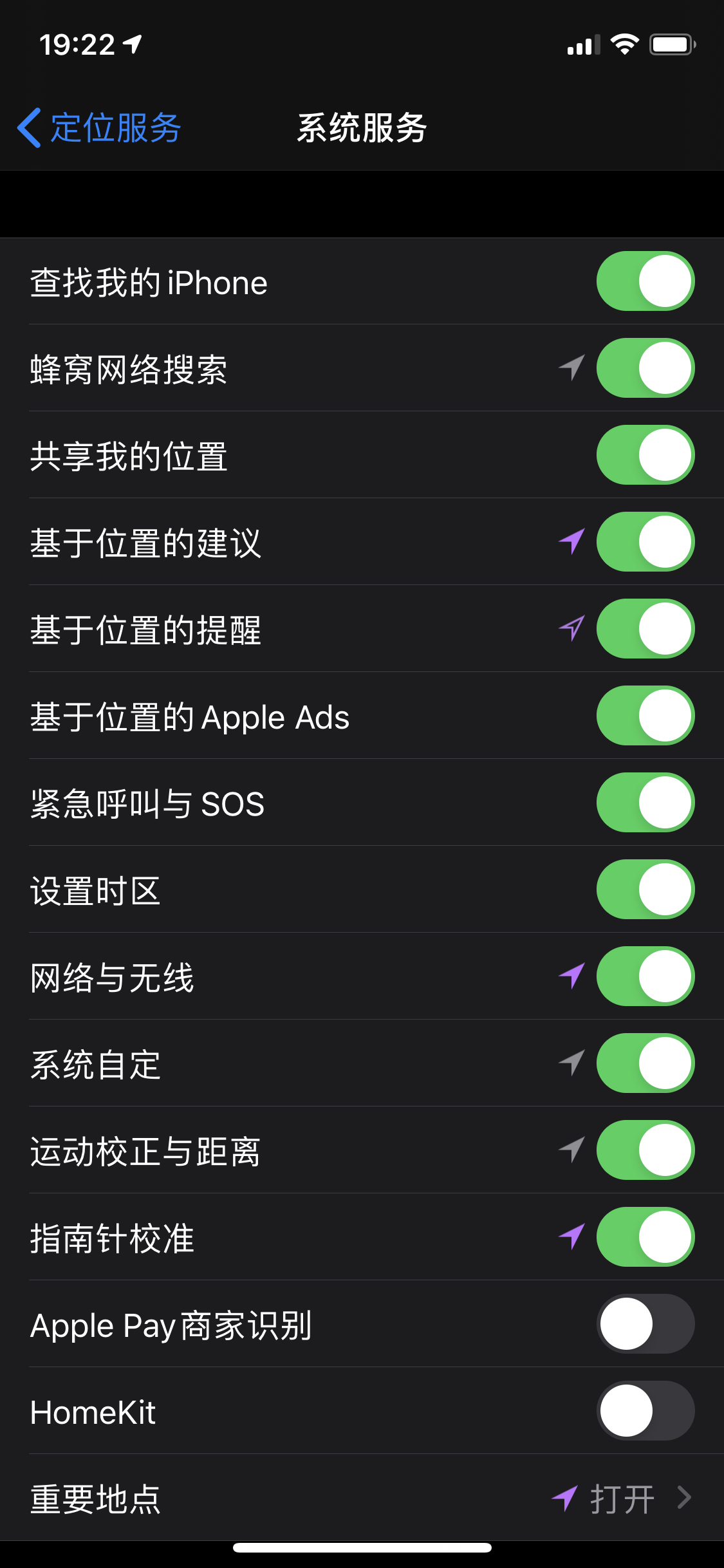Toggle 系统自定 off

[x=645, y=1063]
